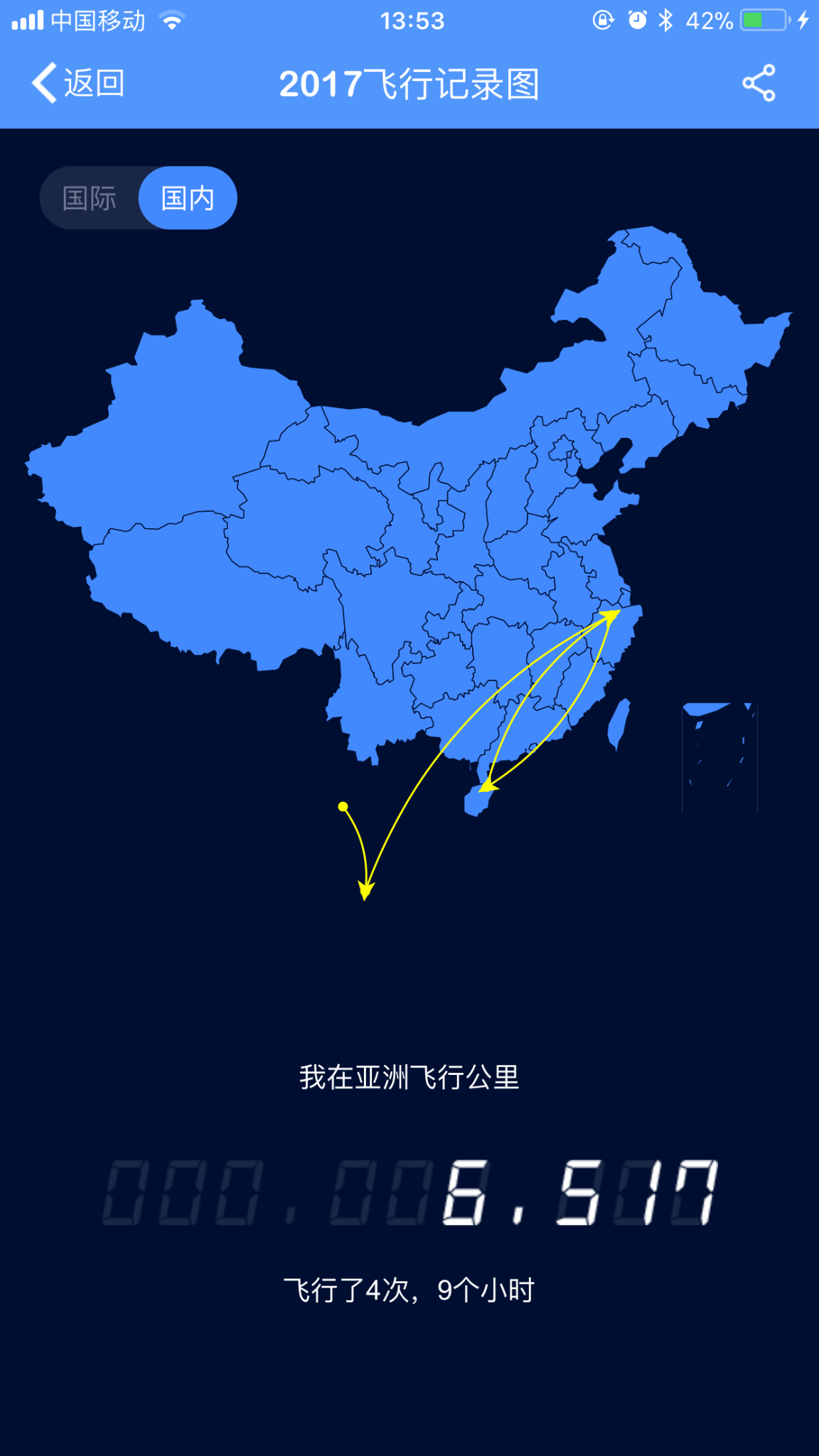Go back using the 返回 button
The height and width of the screenshot is (1456, 819).
(x=78, y=83)
